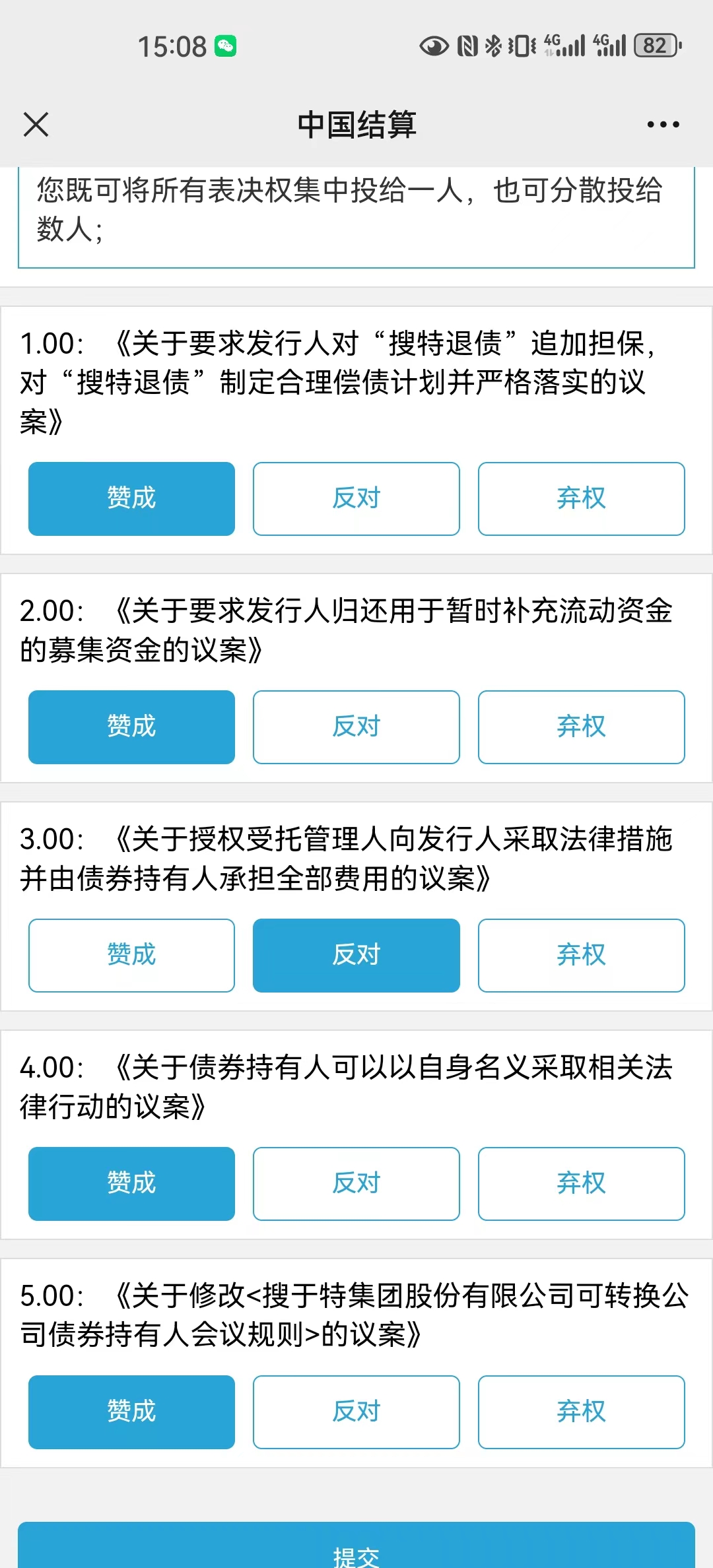Choose 弃权 for proposal 2.00

pos(581,727)
